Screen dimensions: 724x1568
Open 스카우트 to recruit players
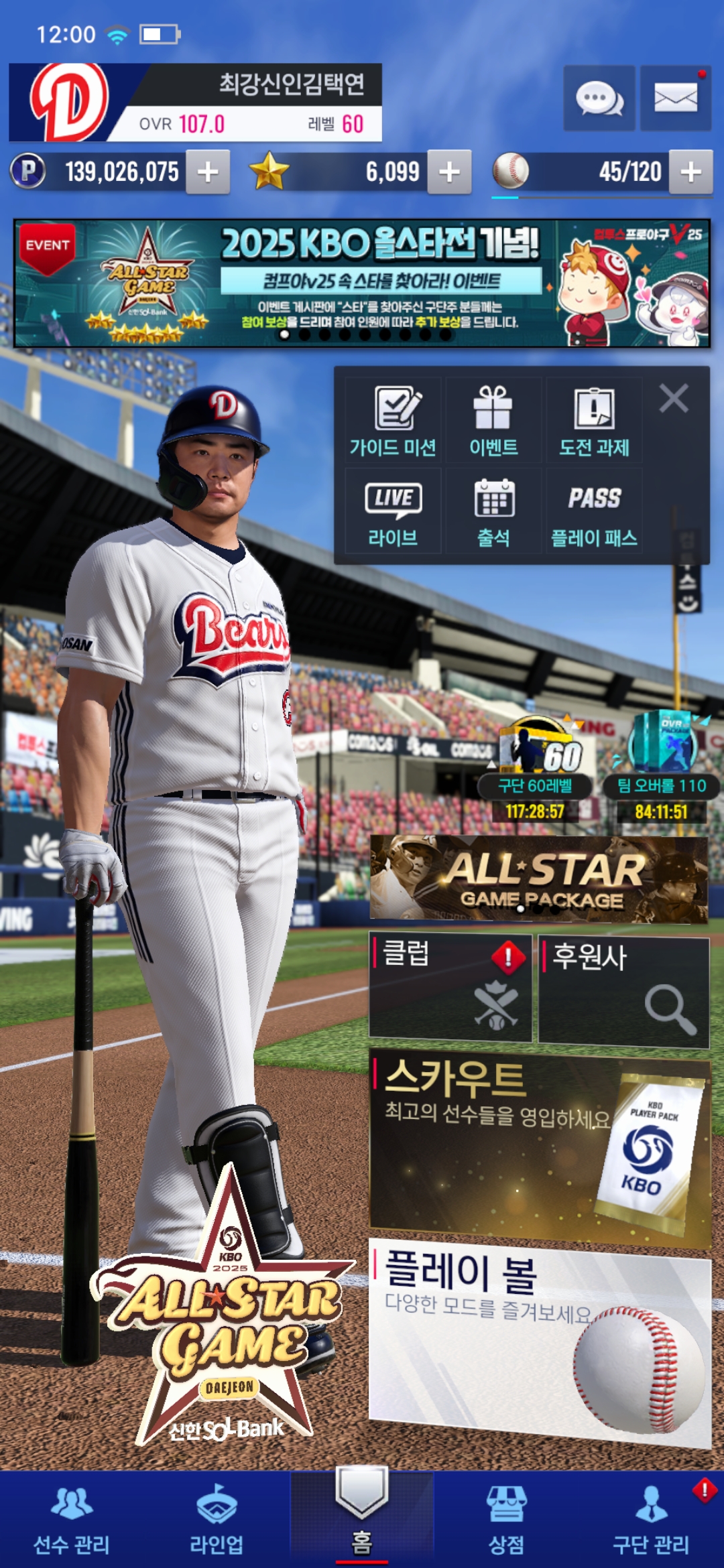(x=539, y=1146)
